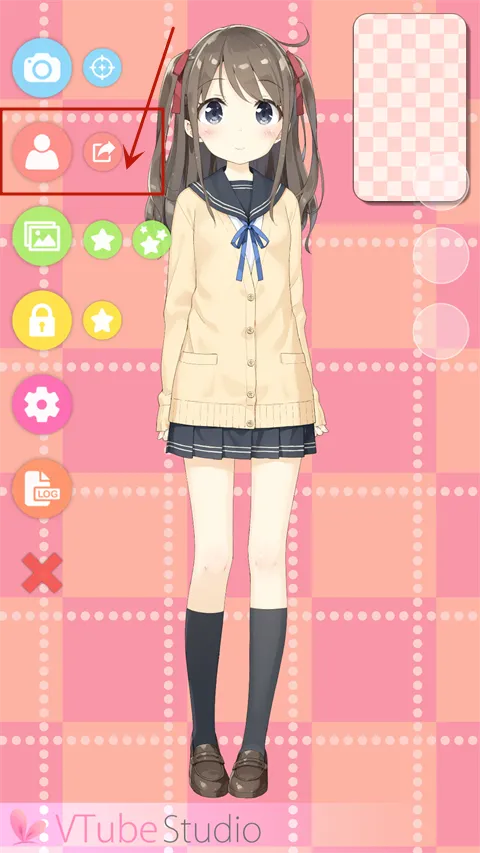Open the model selection person icon
Viewport: 480px width, 853px height.
point(42,152)
